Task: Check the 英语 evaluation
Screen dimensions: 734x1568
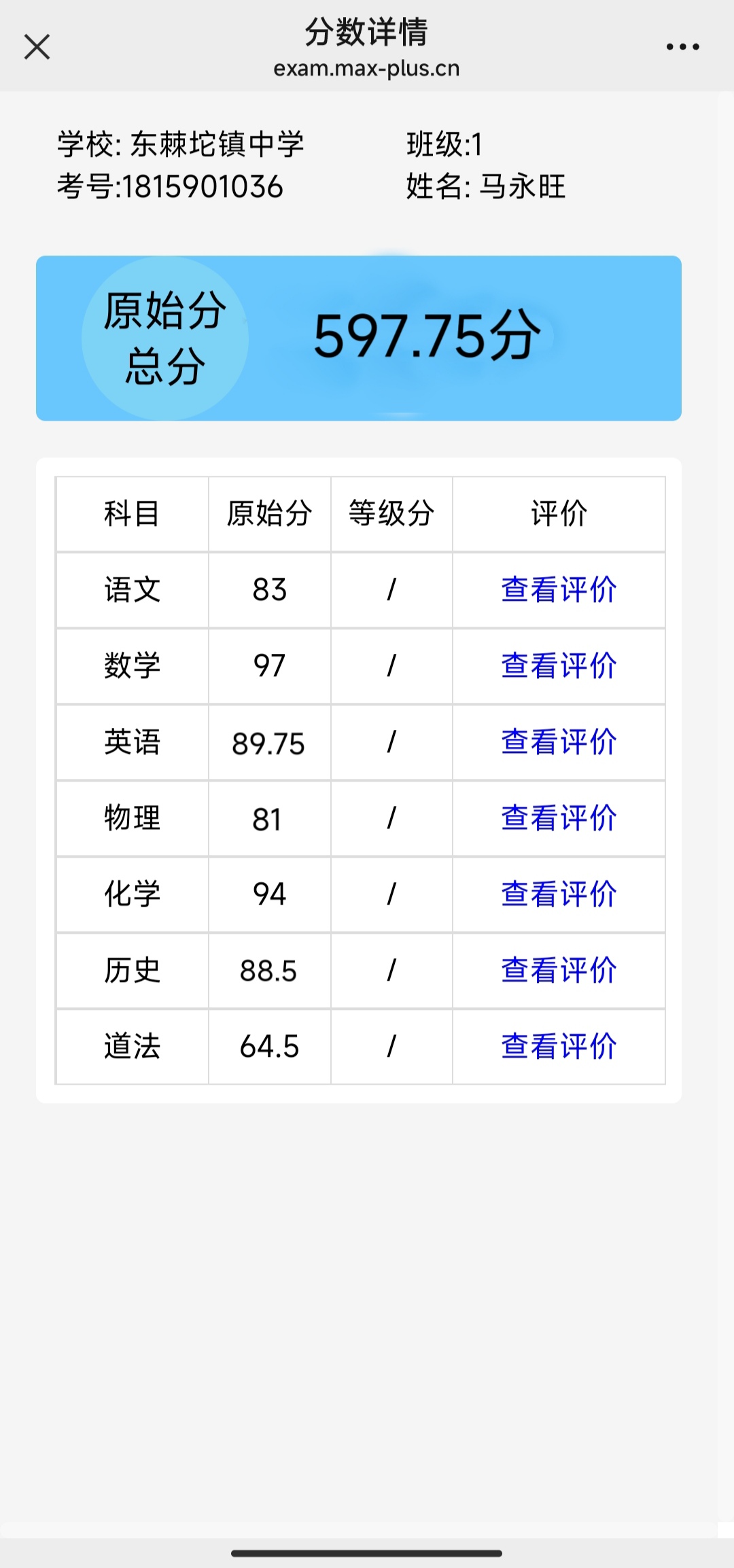Action: point(559,742)
